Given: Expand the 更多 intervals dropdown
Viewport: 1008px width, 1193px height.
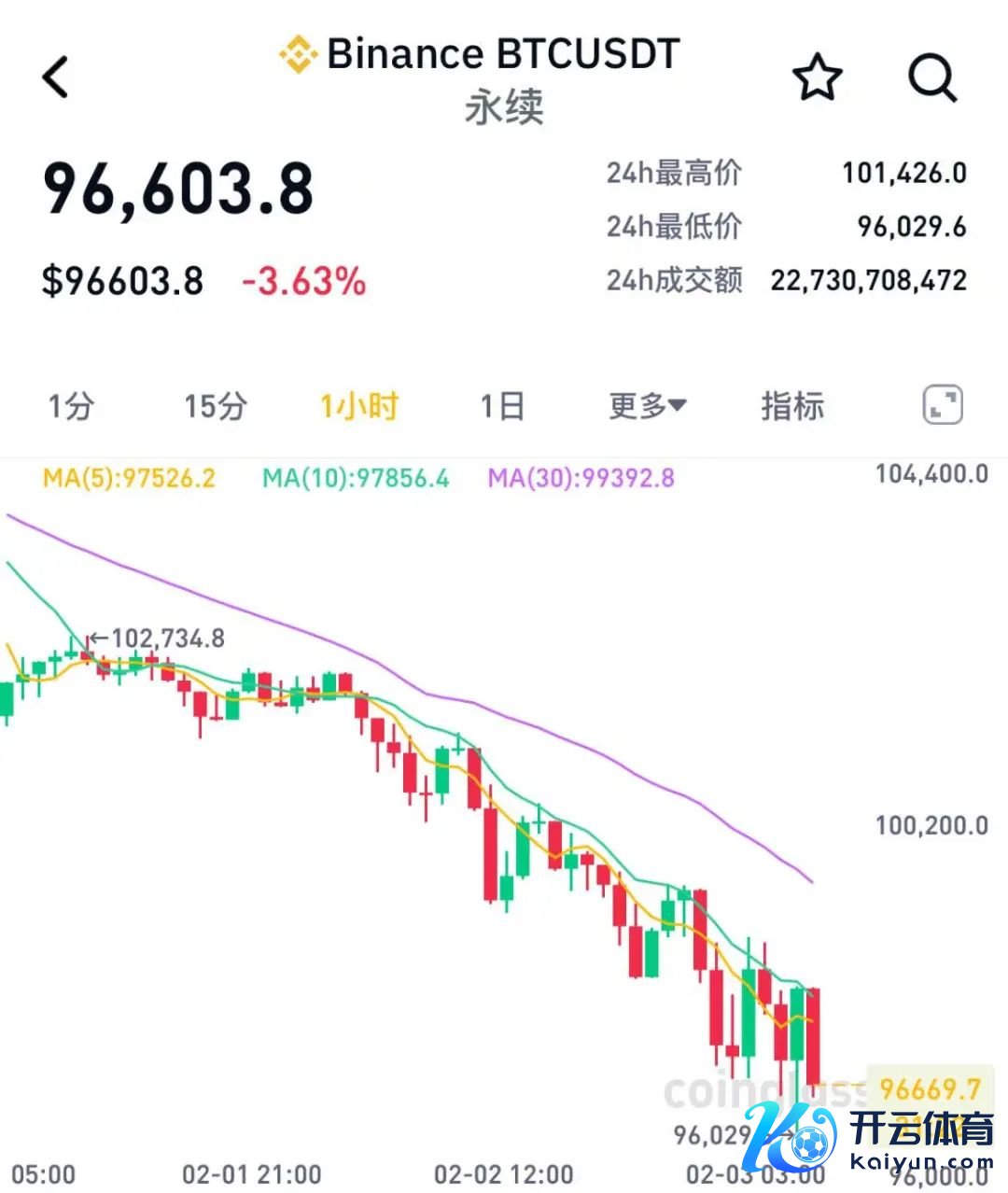Looking at the screenshot, I should tap(648, 406).
